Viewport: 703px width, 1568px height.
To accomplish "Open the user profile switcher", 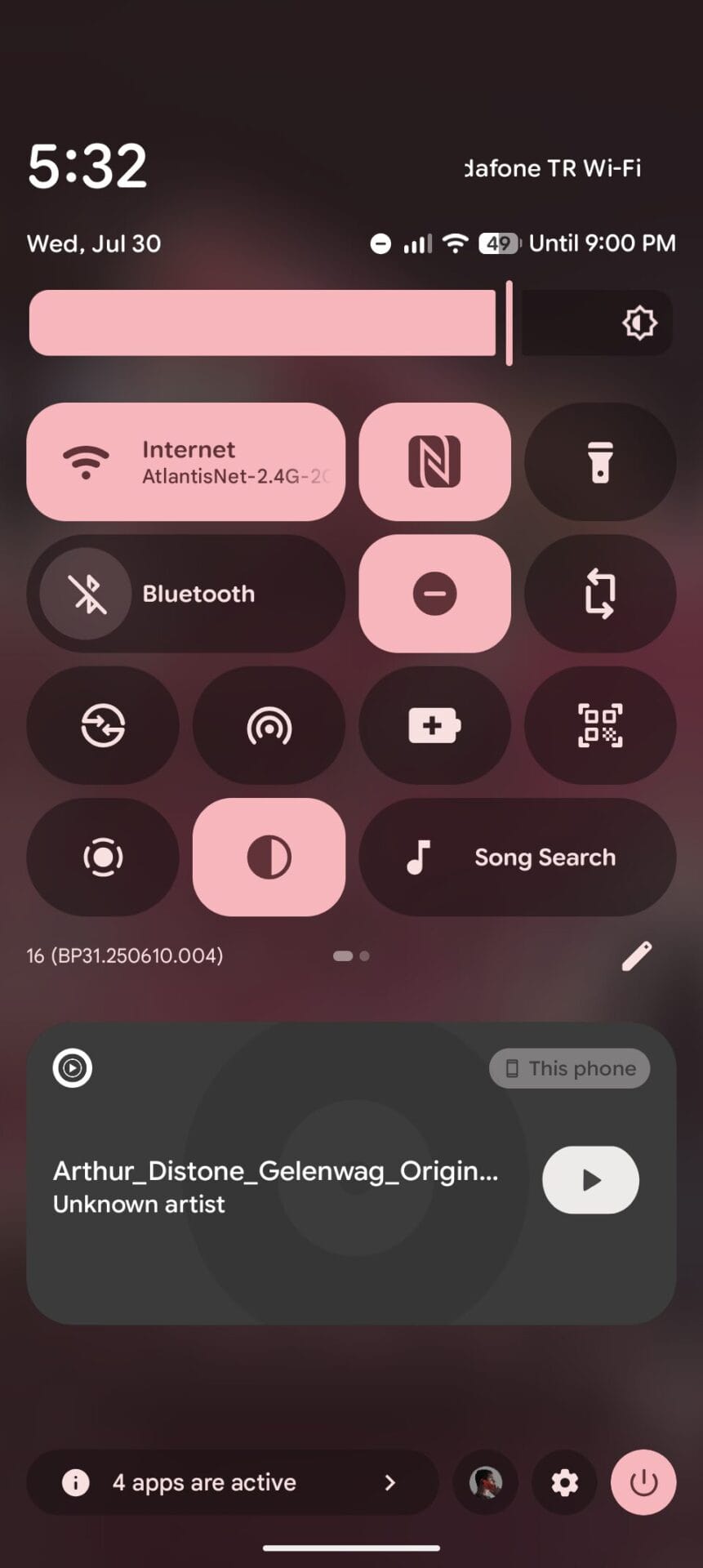I will [x=486, y=1482].
